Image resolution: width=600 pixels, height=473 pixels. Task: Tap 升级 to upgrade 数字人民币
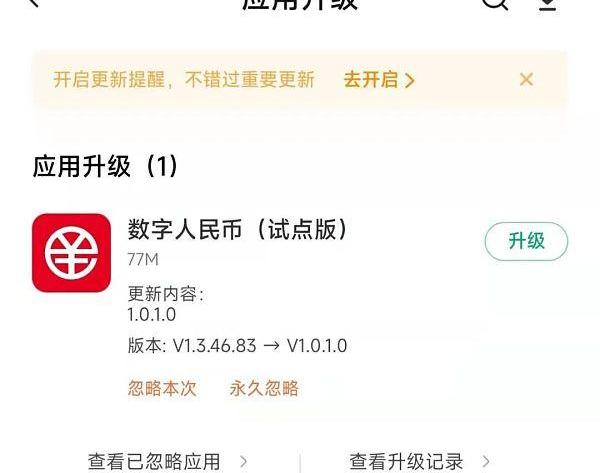click(x=526, y=241)
